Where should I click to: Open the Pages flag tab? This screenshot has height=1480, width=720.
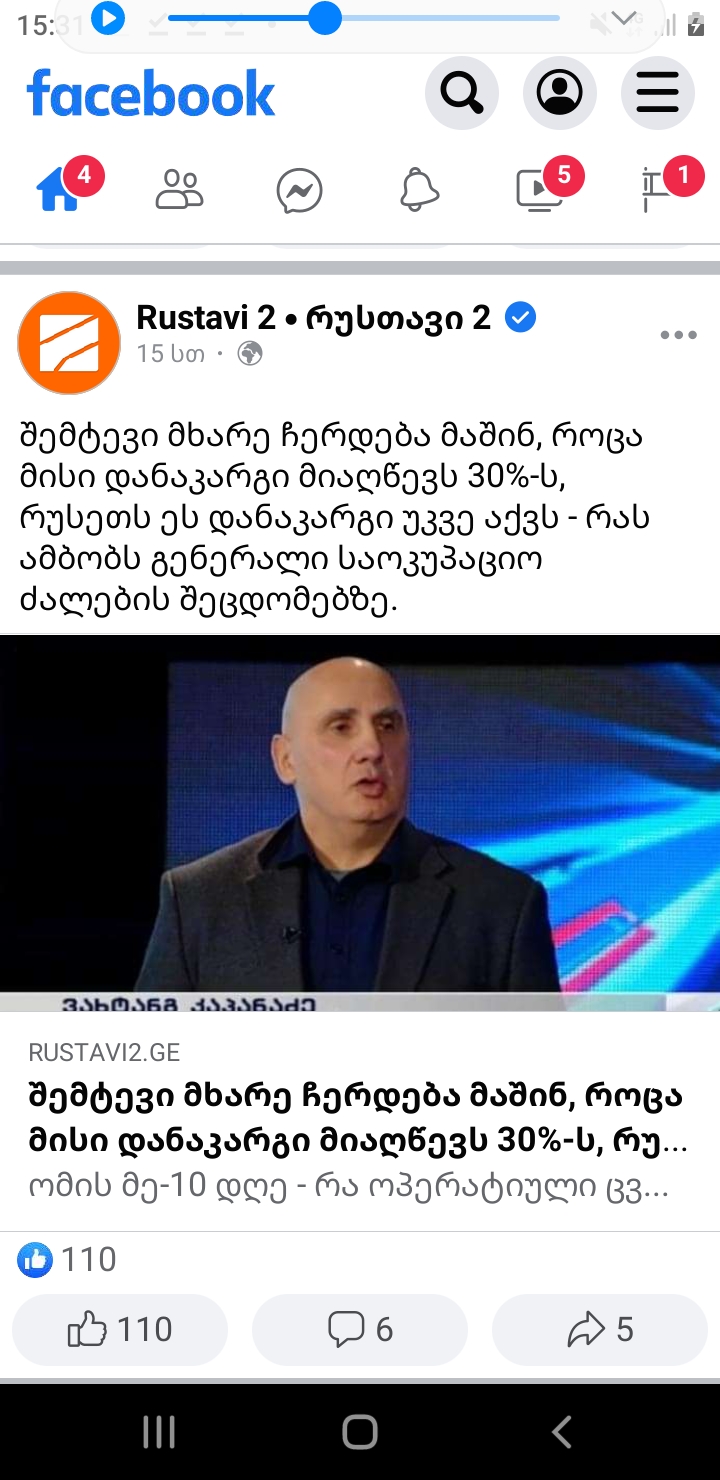click(660, 188)
